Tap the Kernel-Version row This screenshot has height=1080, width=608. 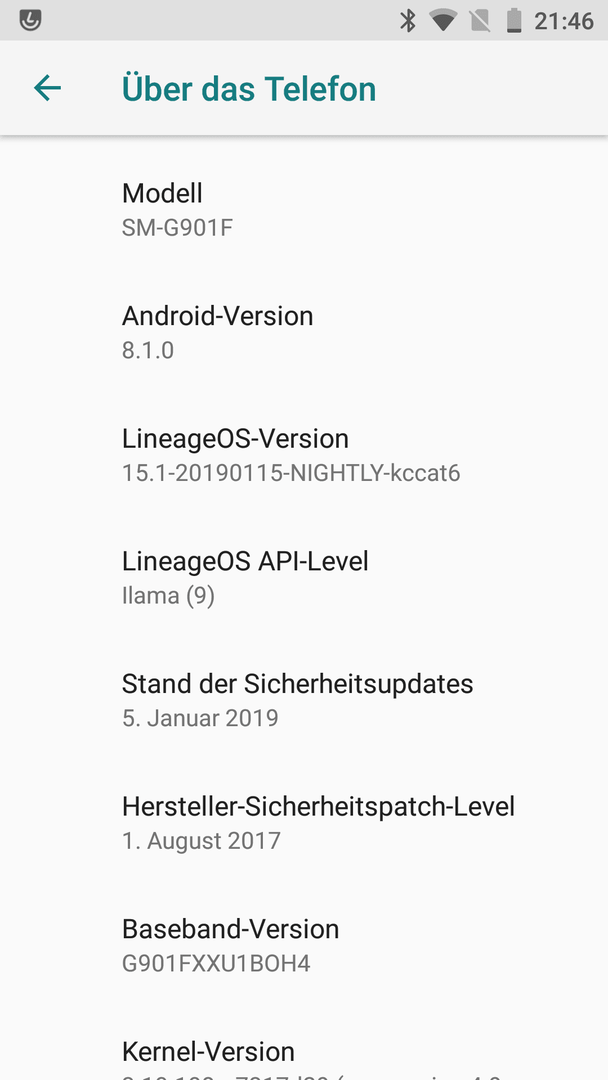tap(304, 1058)
